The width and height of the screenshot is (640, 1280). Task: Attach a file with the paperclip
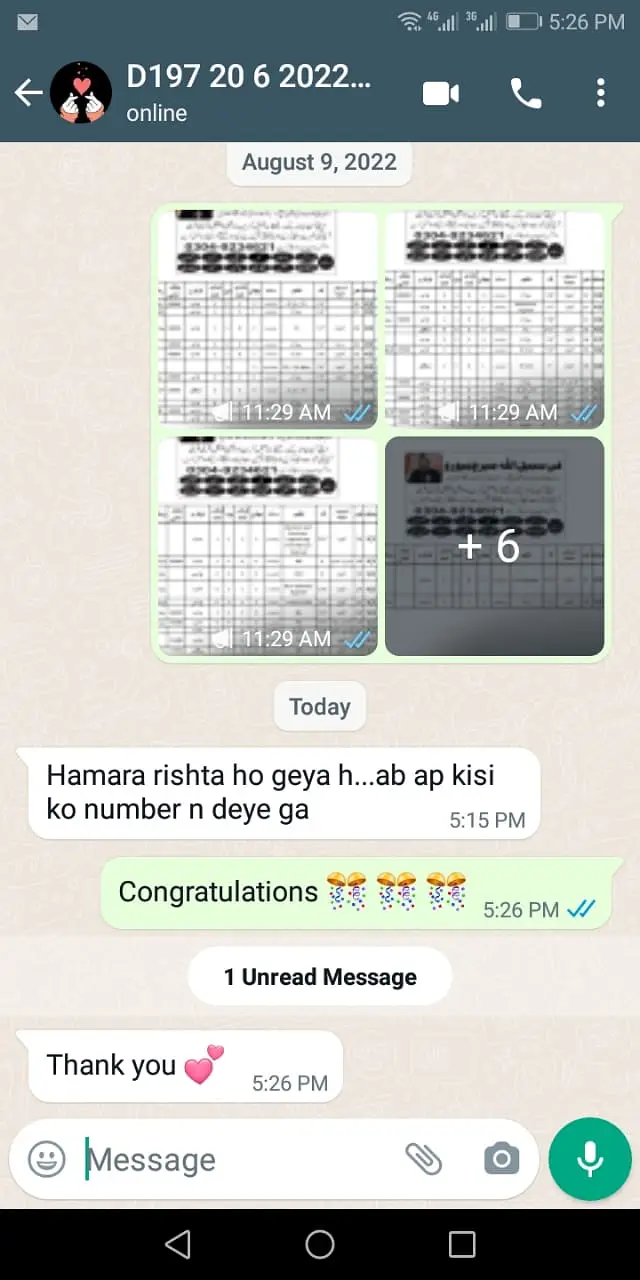coord(423,1159)
